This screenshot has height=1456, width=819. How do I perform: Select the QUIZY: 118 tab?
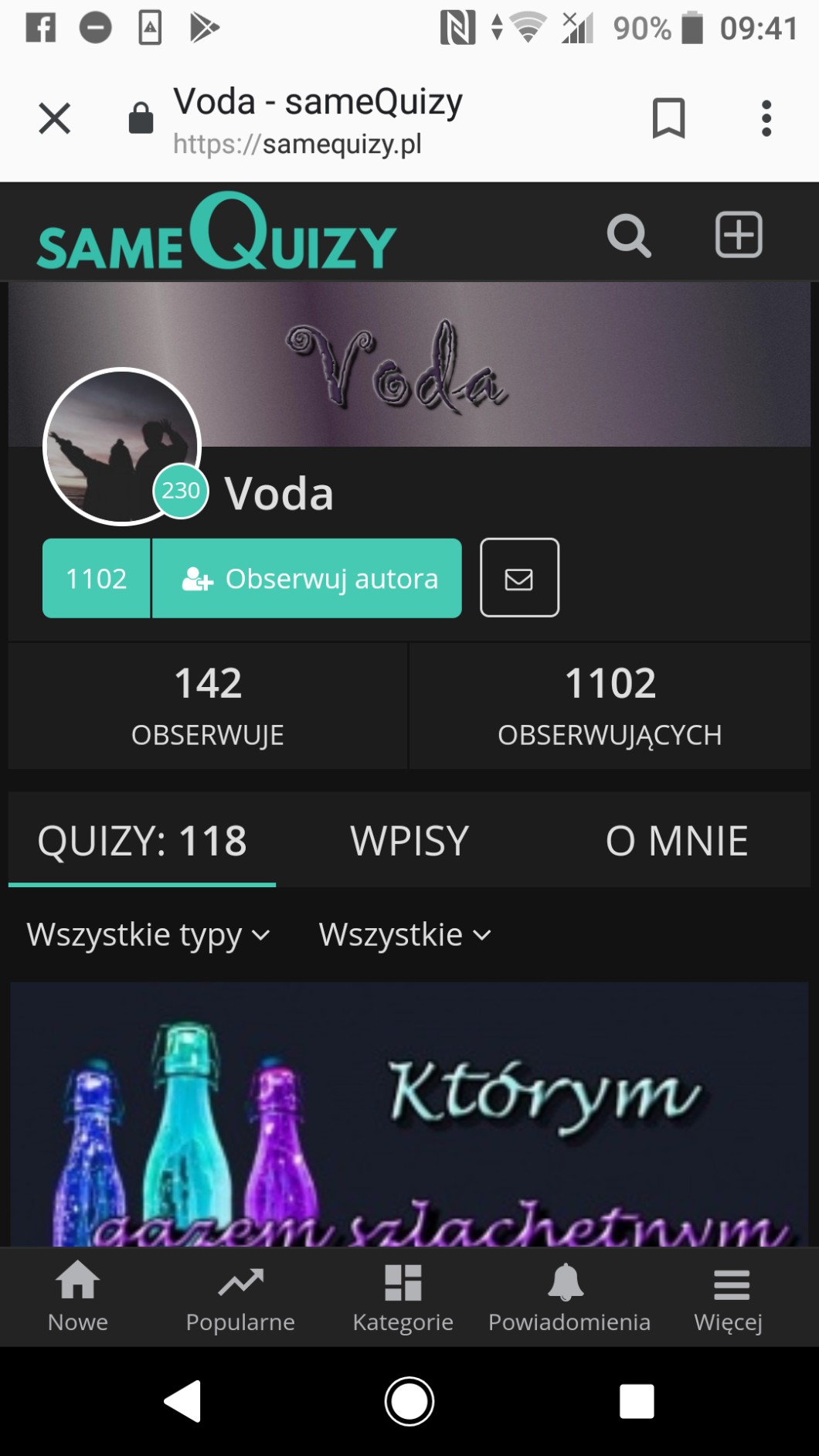point(142,841)
